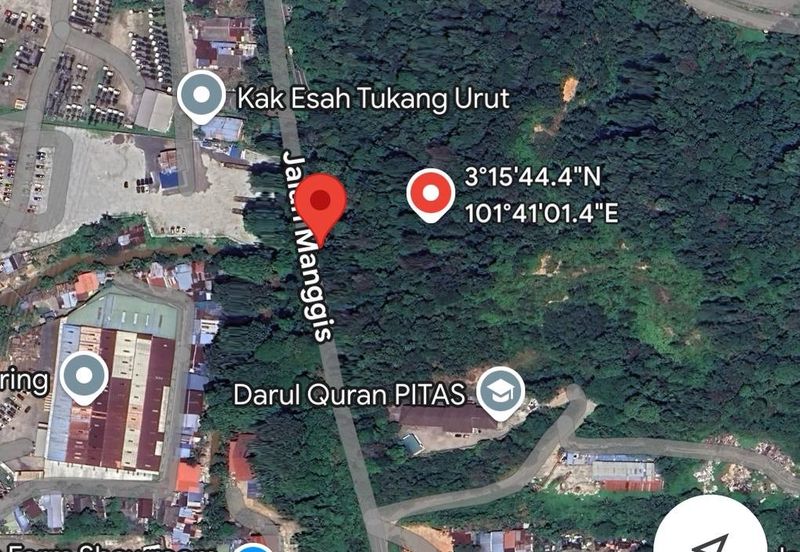Tap the grey place pin over the red-roofed building
800x552 pixels.
pos(85,377)
